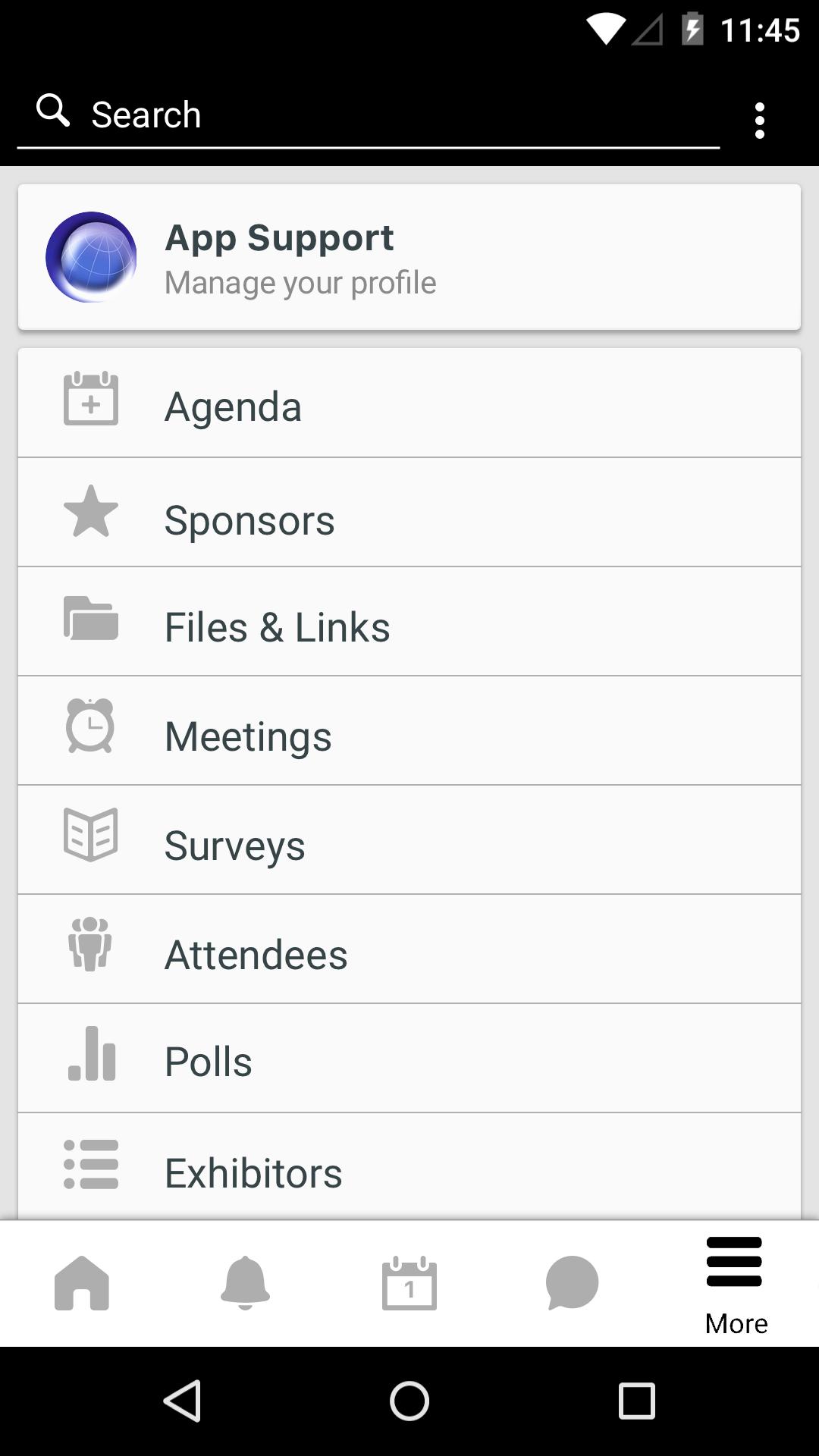Select the Exhibitors list icon
Viewport: 819px width, 1456px height.
[90, 1166]
